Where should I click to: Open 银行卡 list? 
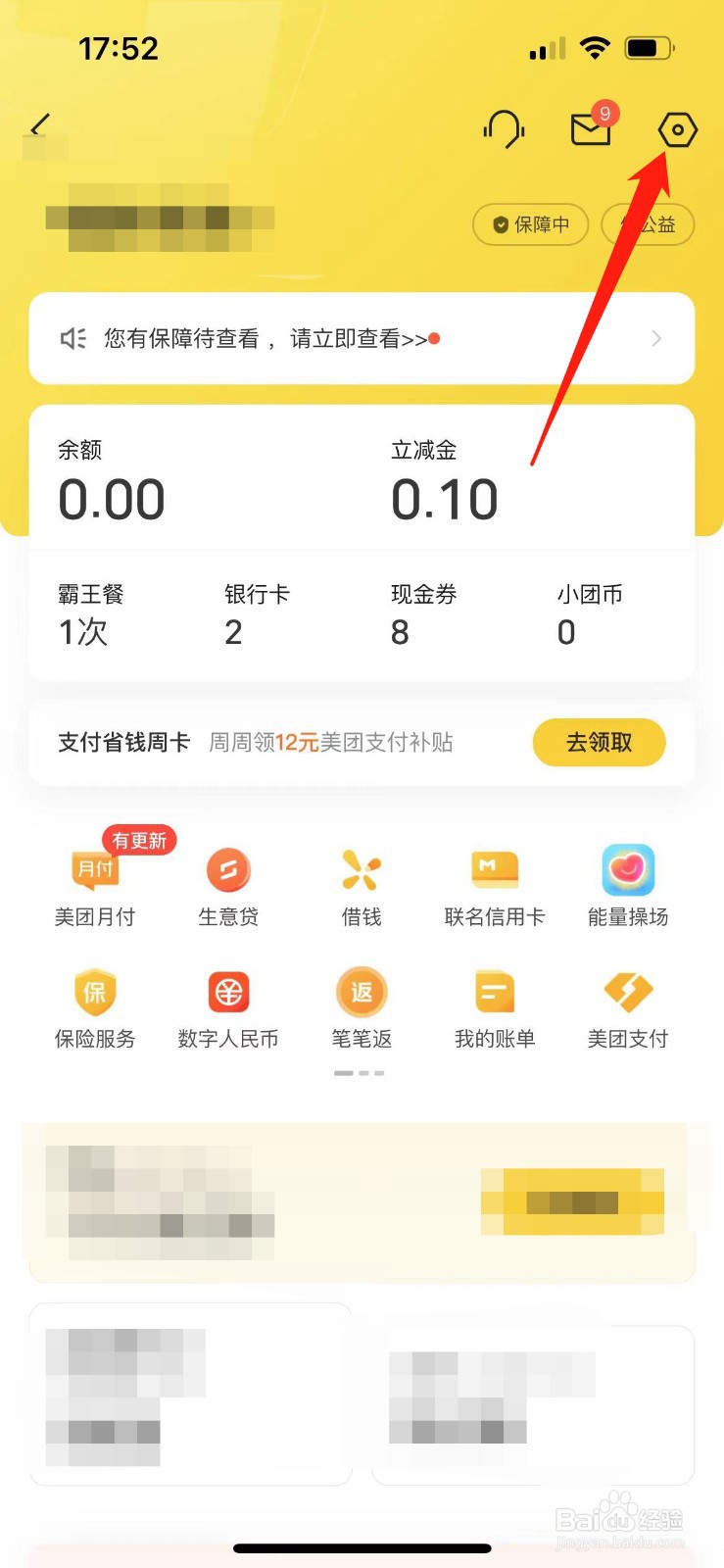coord(257,615)
